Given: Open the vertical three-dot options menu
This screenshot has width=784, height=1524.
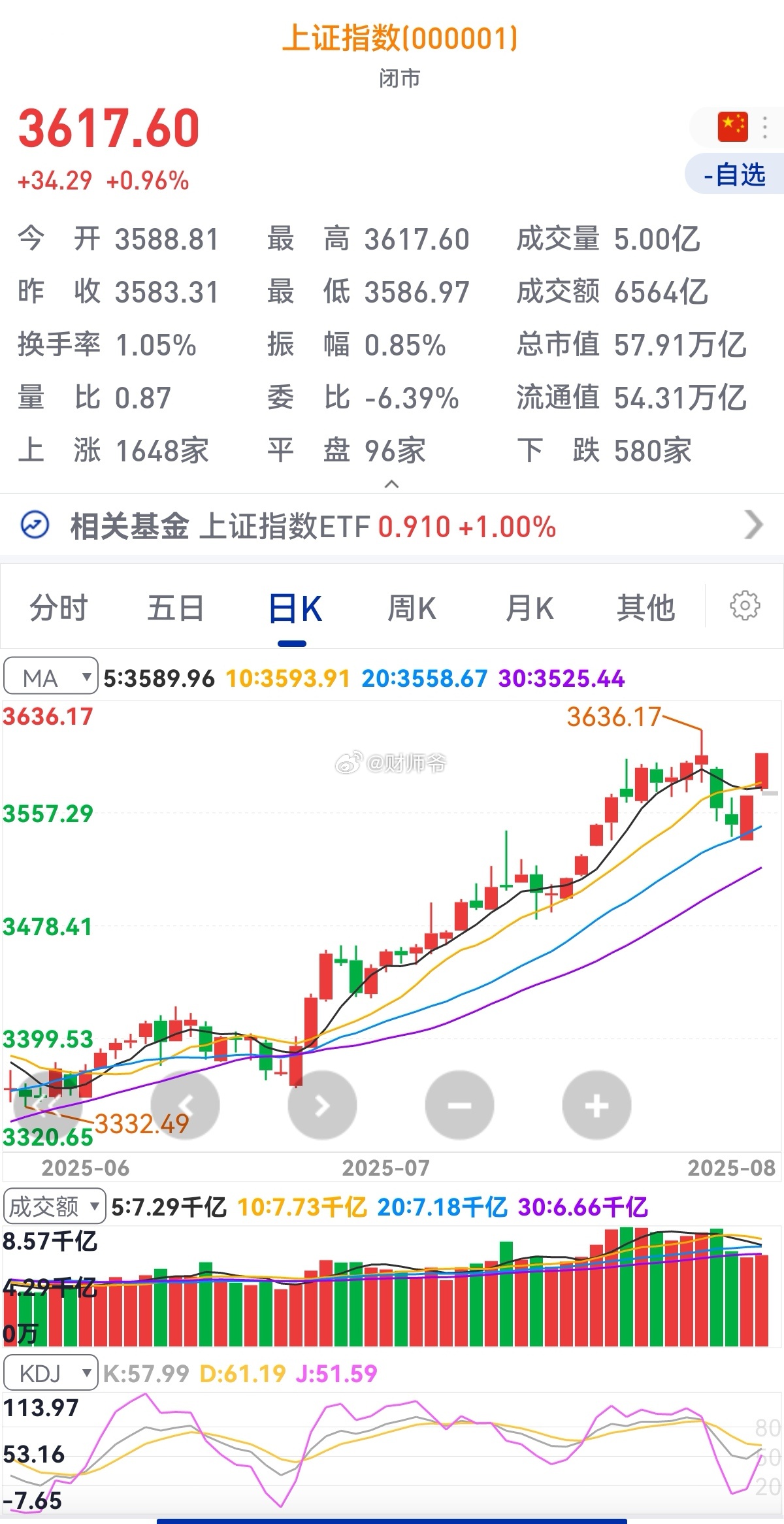Looking at the screenshot, I should pos(766,126).
